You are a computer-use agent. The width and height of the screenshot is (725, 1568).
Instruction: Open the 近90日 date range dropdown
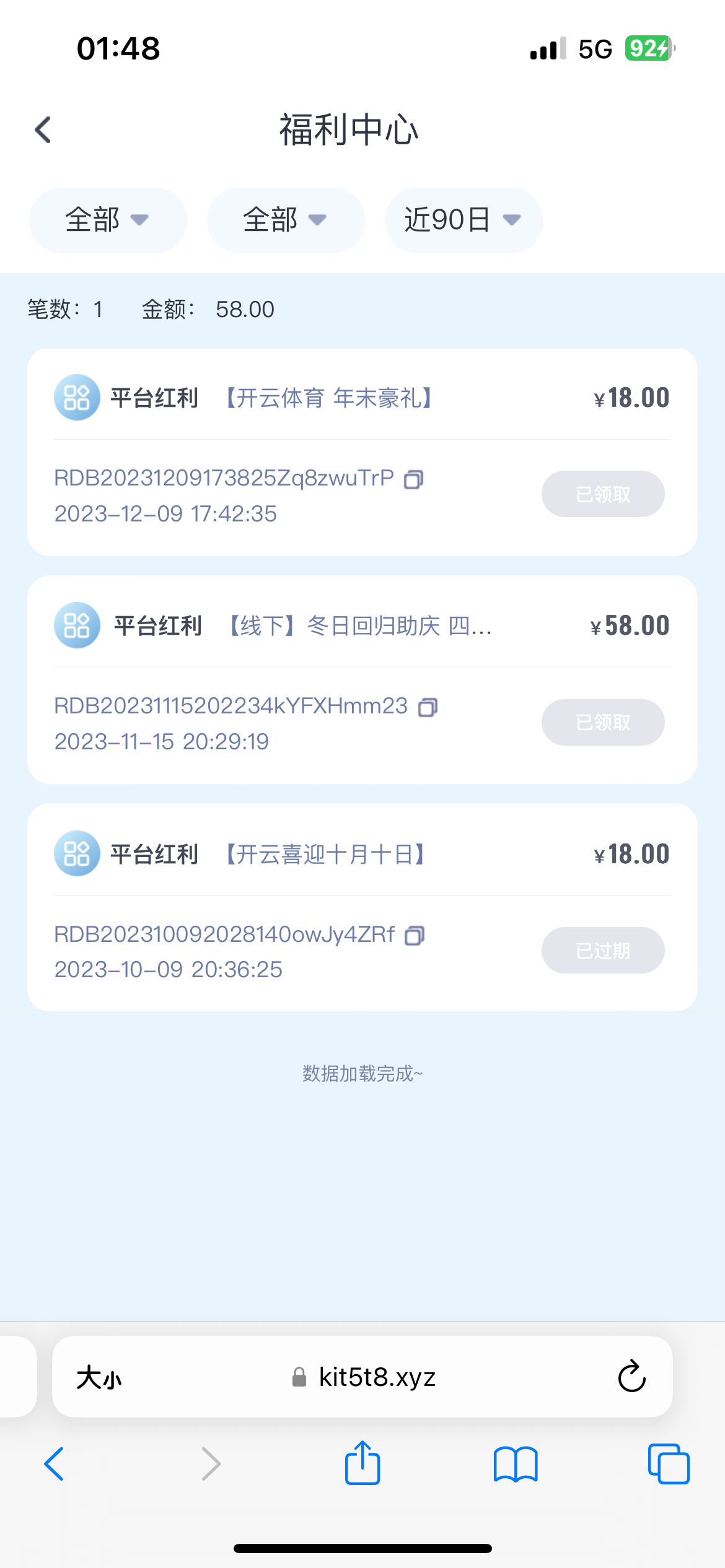[463, 220]
